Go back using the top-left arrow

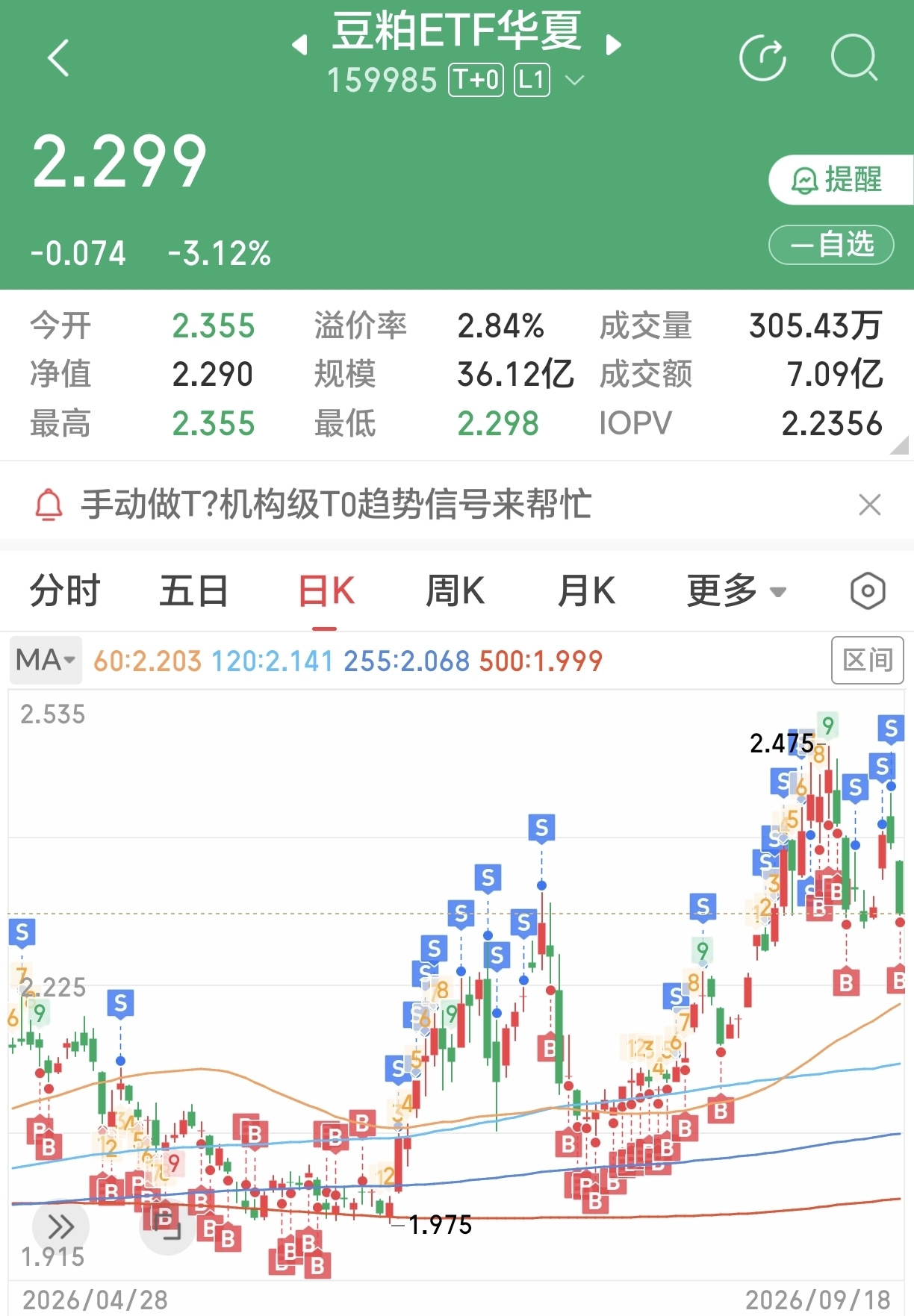pyautogui.click(x=58, y=57)
